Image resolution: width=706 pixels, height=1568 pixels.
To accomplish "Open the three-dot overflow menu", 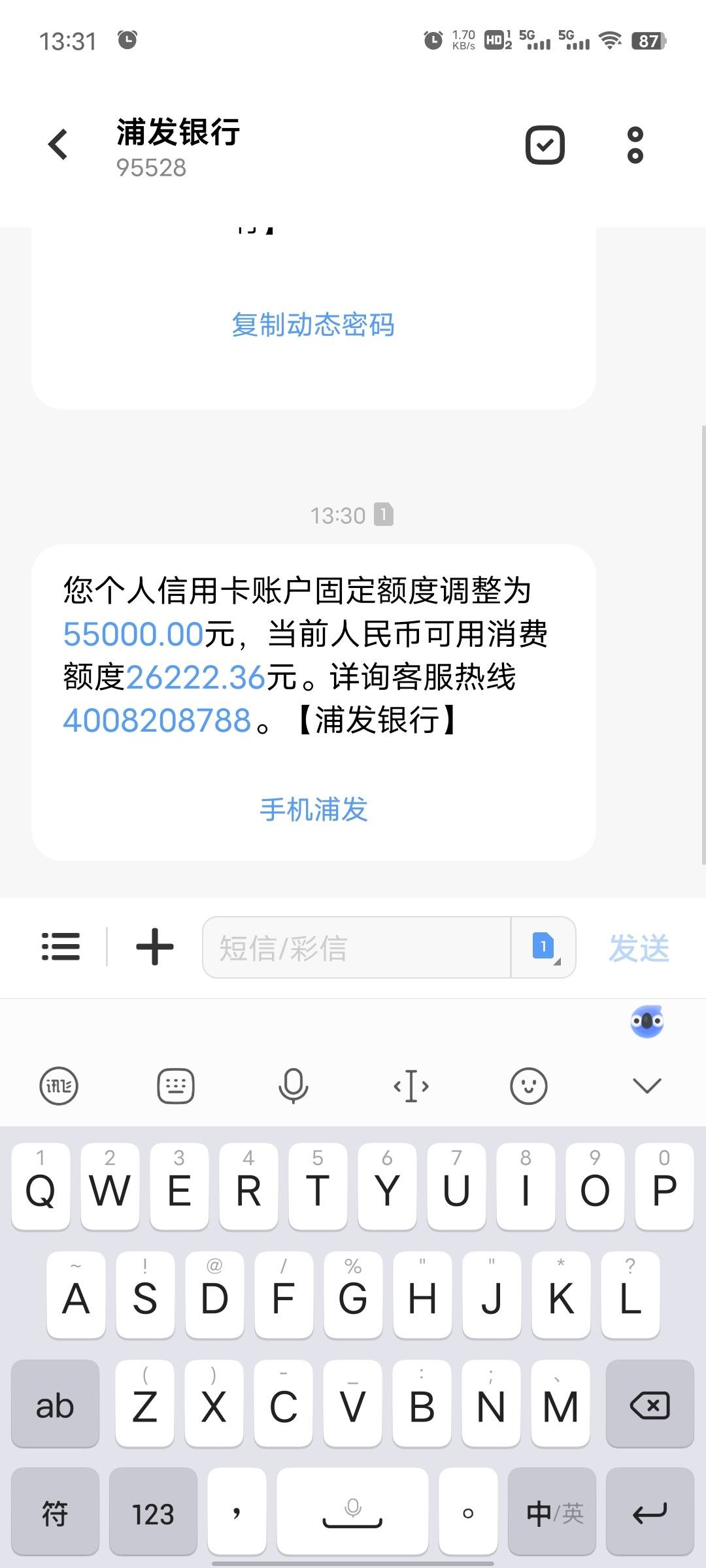I will click(635, 145).
